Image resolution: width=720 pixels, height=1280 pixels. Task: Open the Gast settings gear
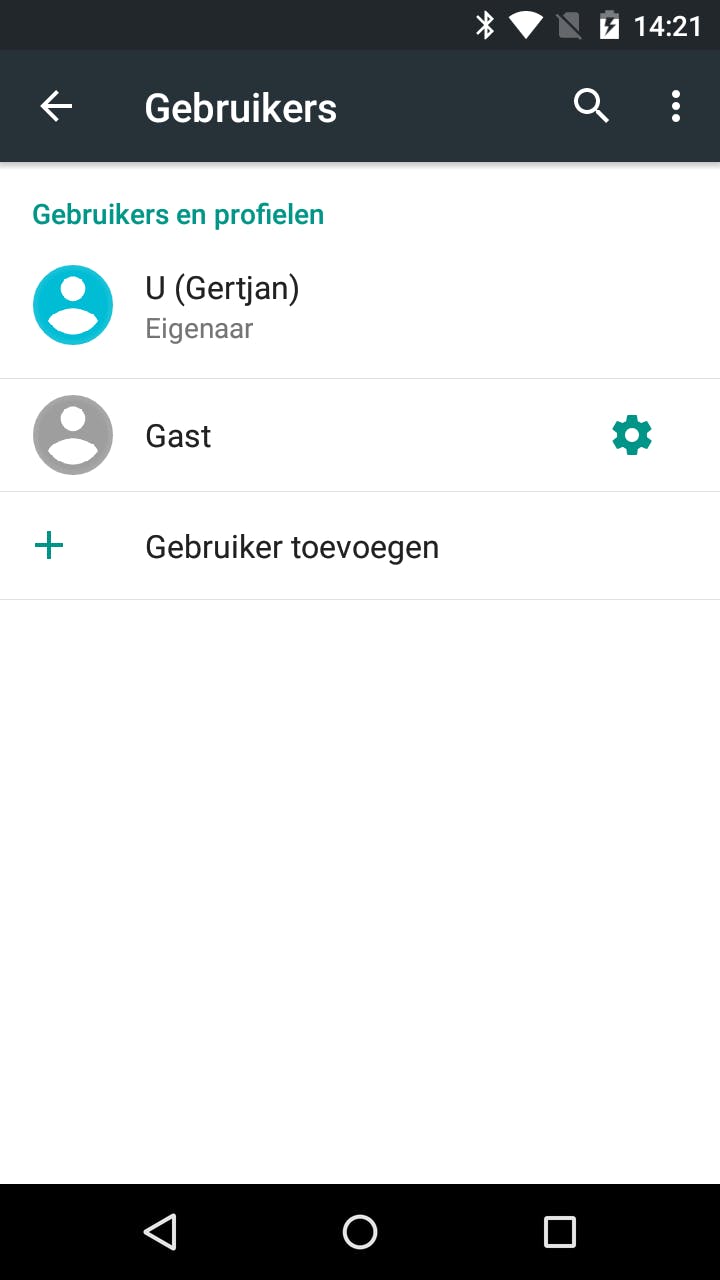click(x=632, y=436)
